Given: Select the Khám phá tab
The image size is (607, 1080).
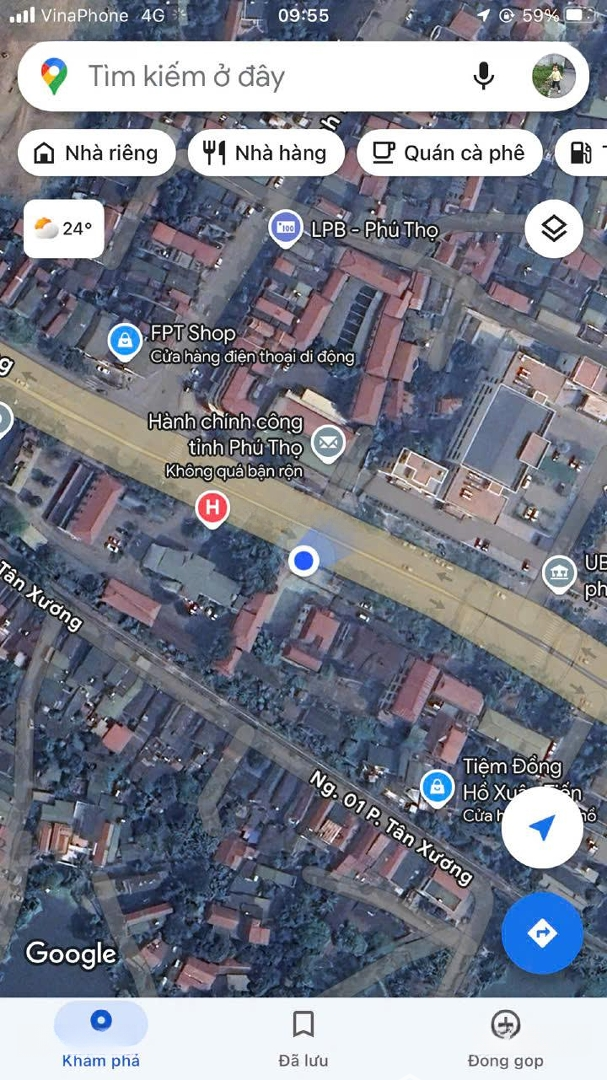Looking at the screenshot, I should click(101, 1038).
